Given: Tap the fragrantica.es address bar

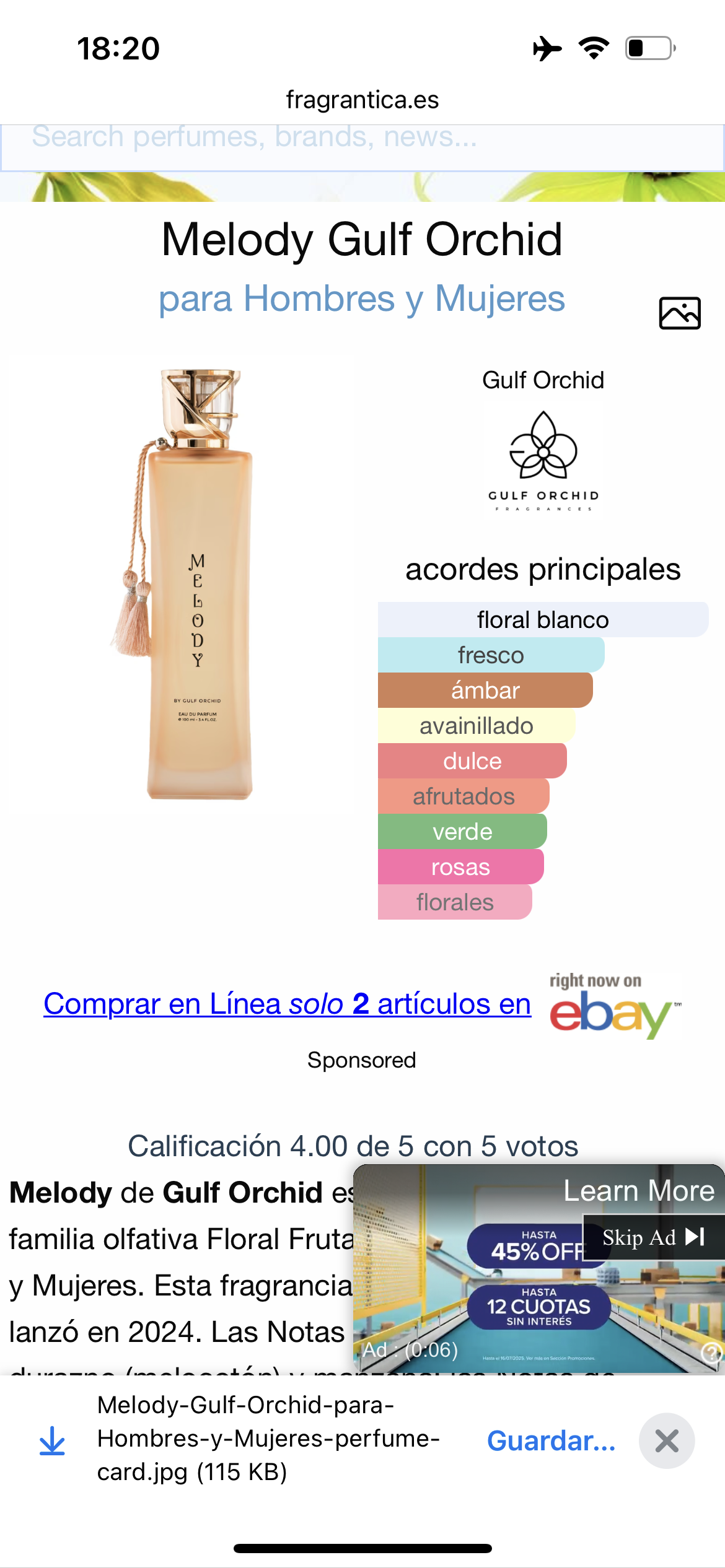Looking at the screenshot, I should coord(362,100).
